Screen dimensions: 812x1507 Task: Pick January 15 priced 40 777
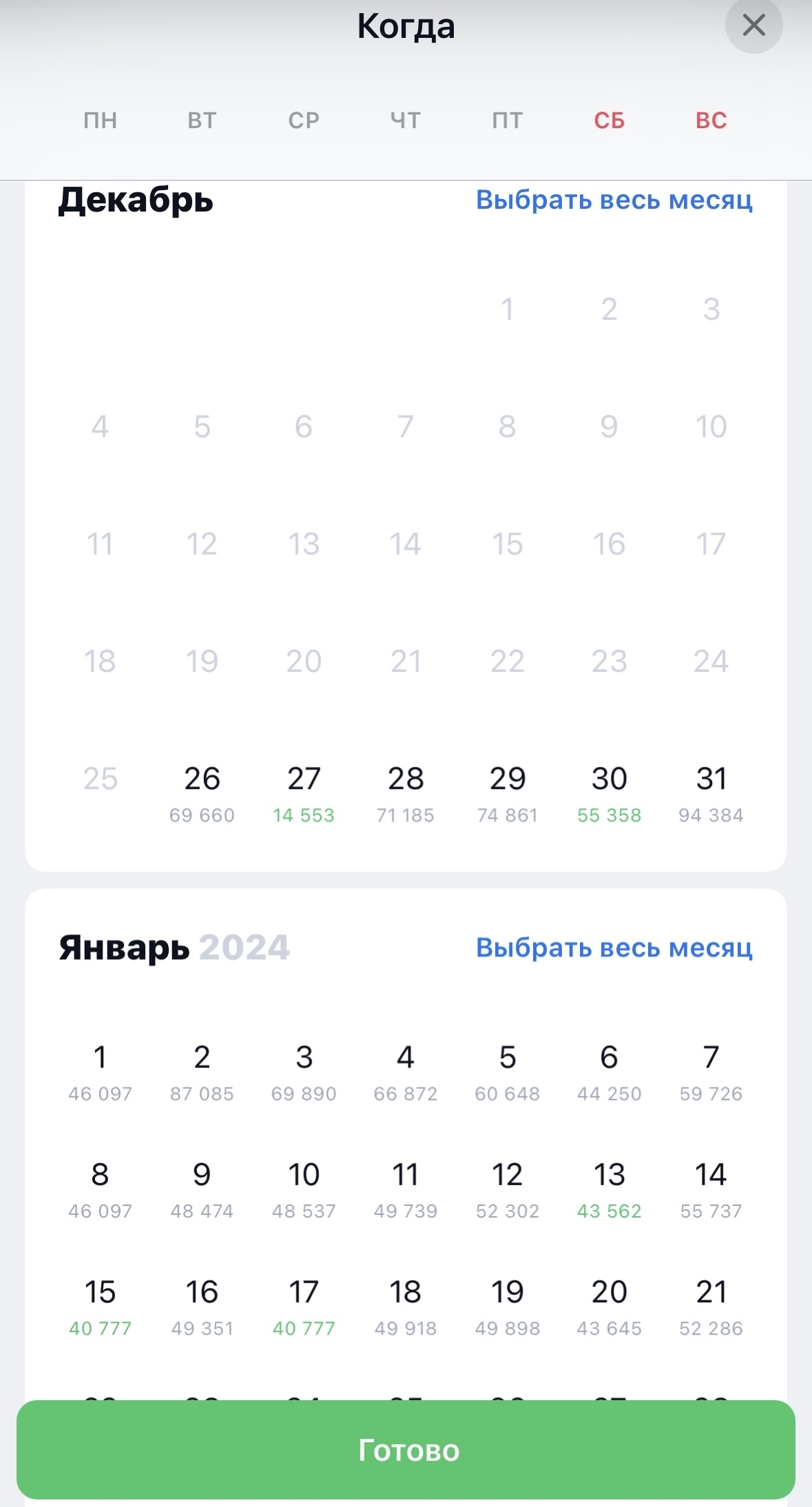tap(100, 1306)
